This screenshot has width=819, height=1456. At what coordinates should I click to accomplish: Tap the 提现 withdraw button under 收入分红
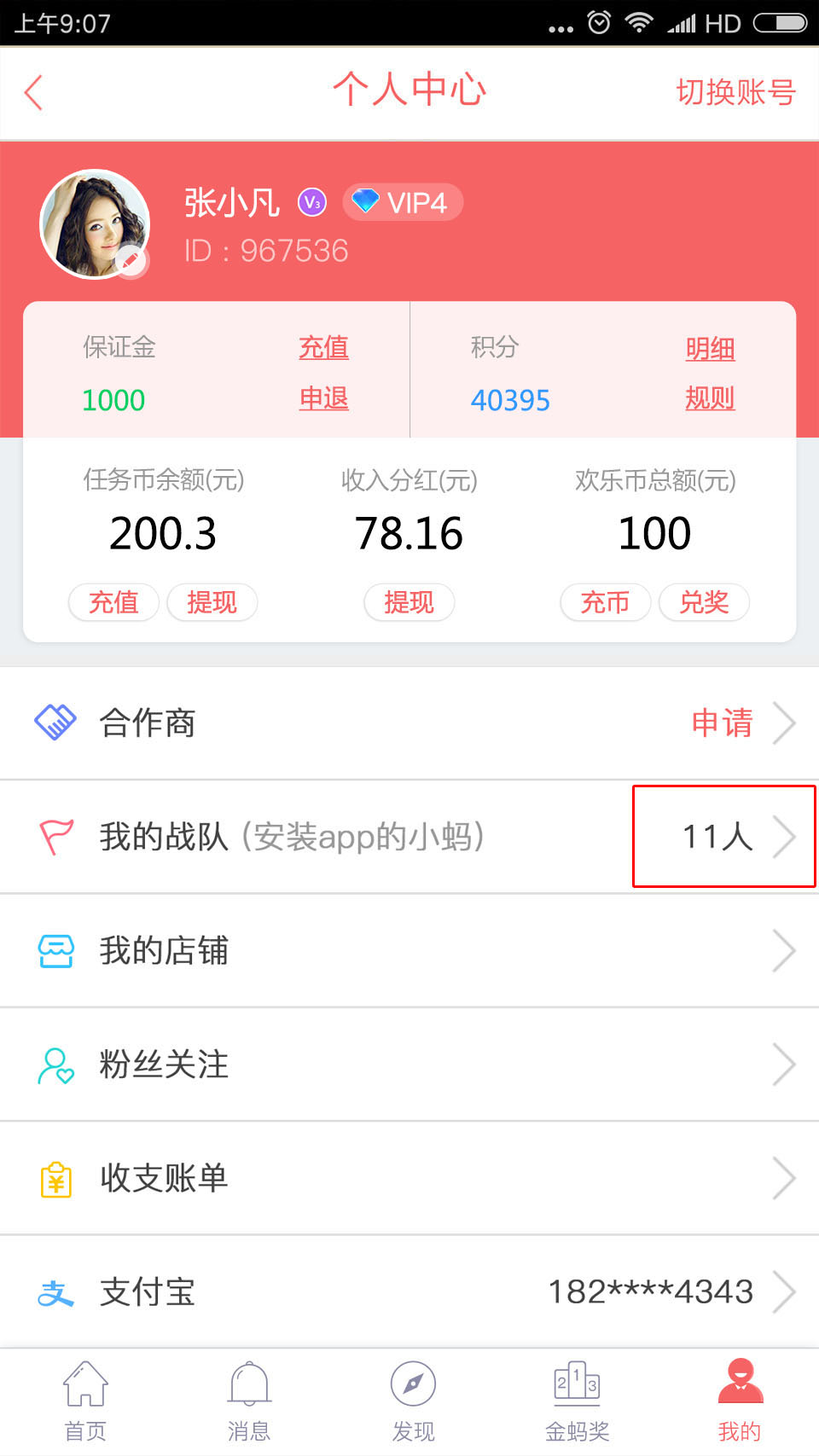point(409,602)
